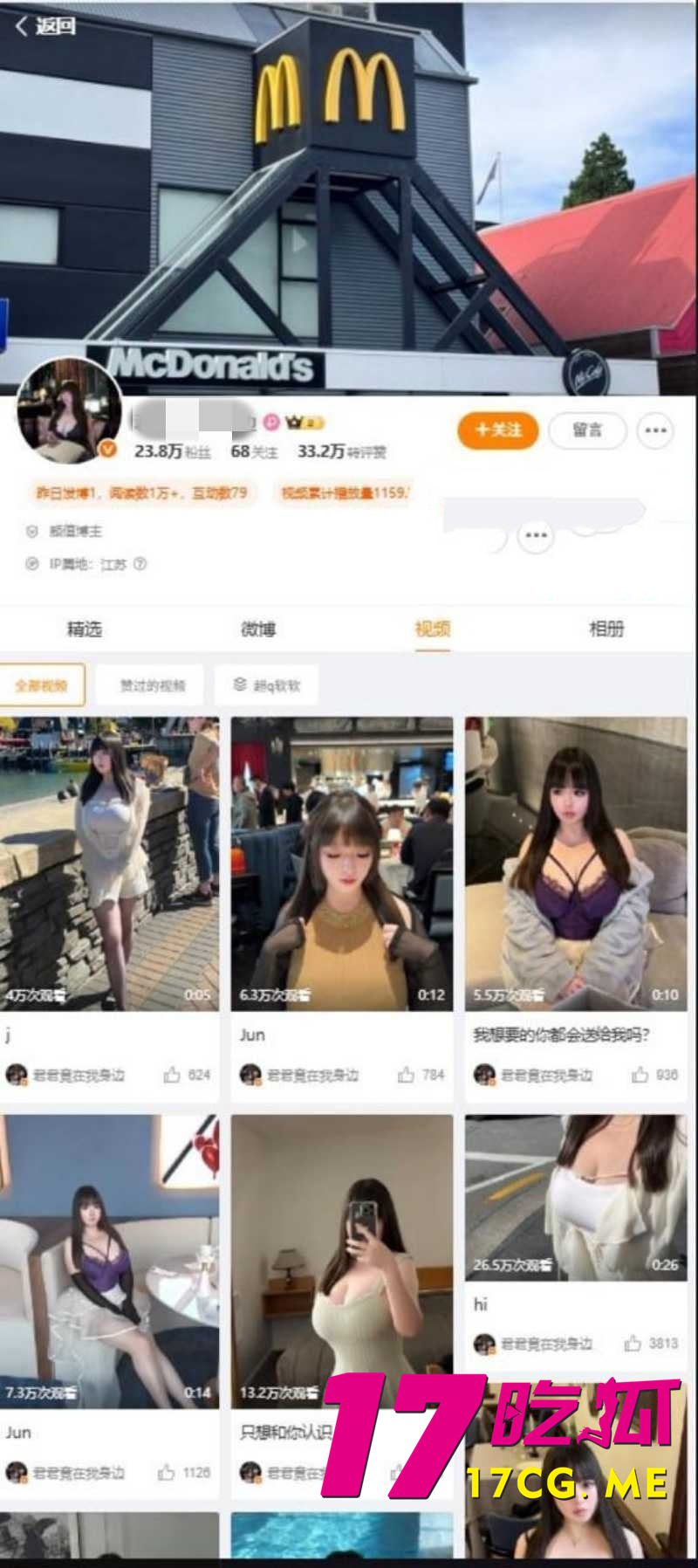Image resolution: width=698 pixels, height=1568 pixels.
Task: Open the 留言 message button
Action: tap(587, 430)
